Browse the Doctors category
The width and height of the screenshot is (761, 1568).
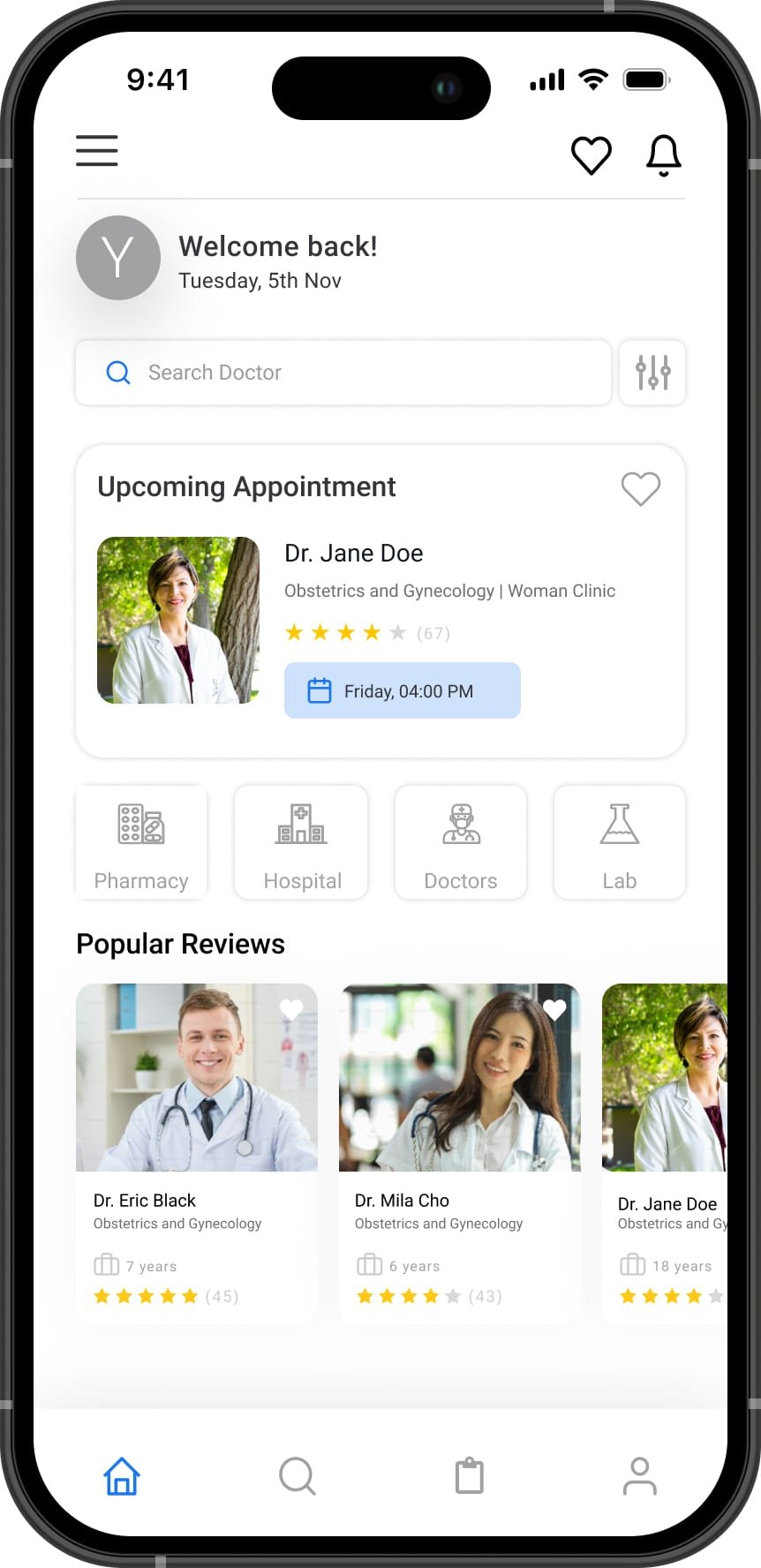coord(461,842)
